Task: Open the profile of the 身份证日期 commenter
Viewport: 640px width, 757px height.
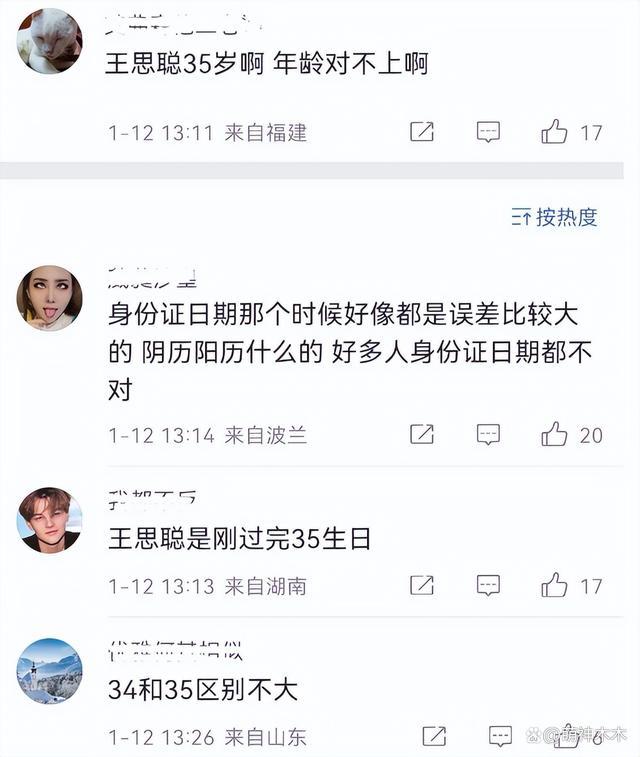Action: pos(49,298)
